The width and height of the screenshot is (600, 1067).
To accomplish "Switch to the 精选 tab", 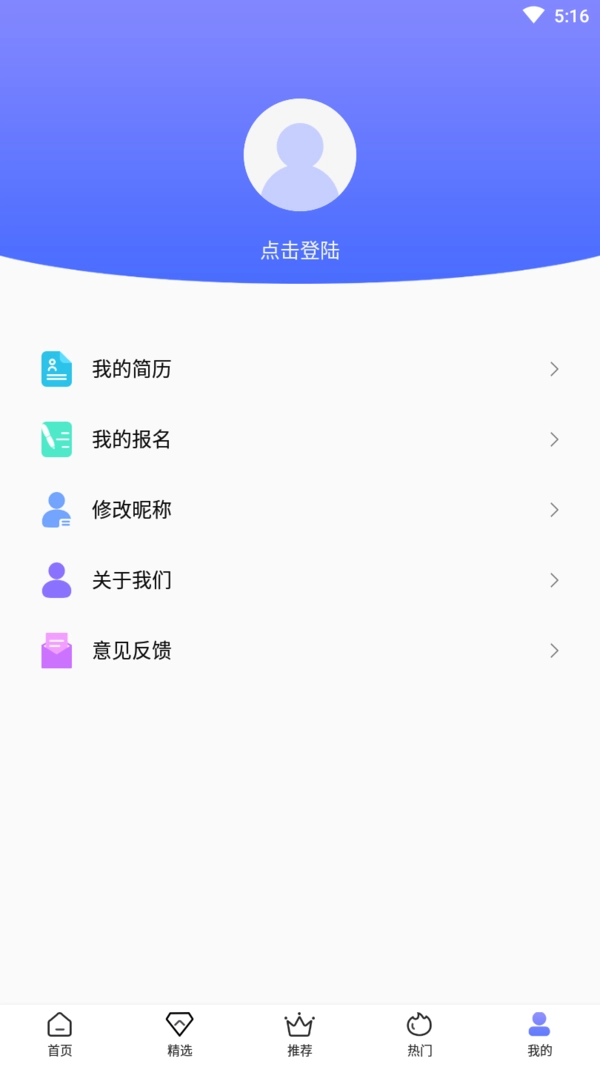I will 180,1034.
